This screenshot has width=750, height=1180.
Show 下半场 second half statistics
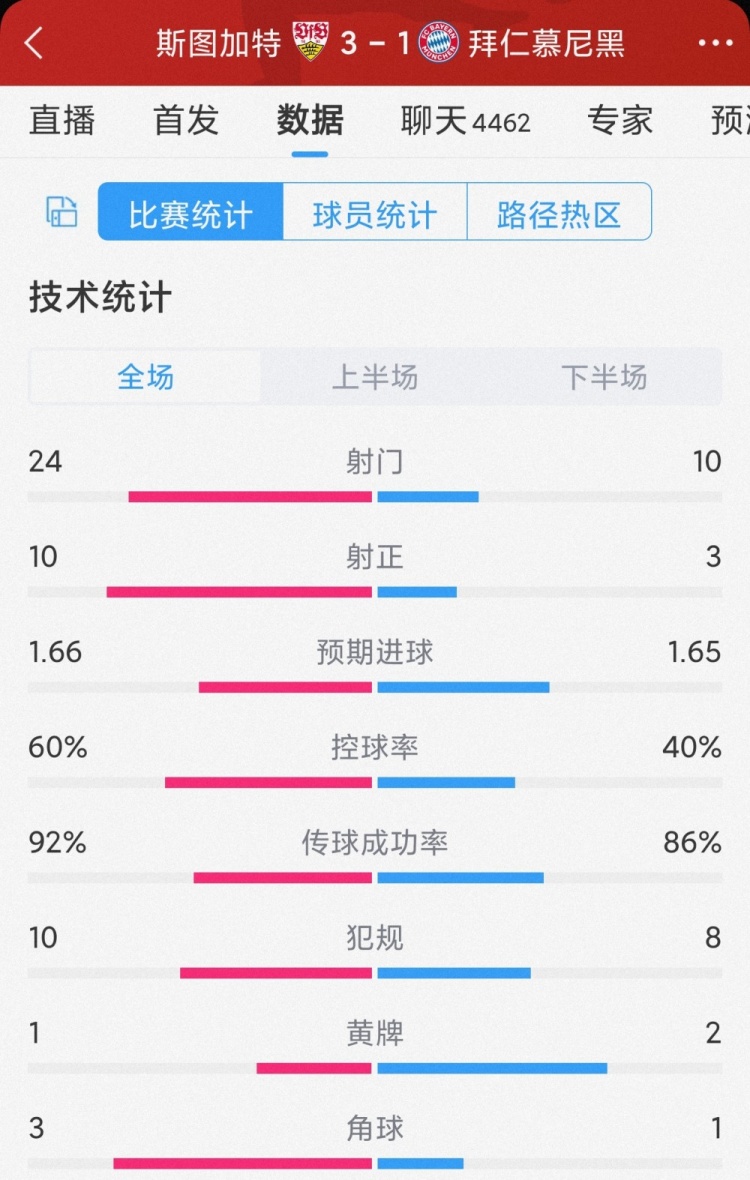click(604, 377)
